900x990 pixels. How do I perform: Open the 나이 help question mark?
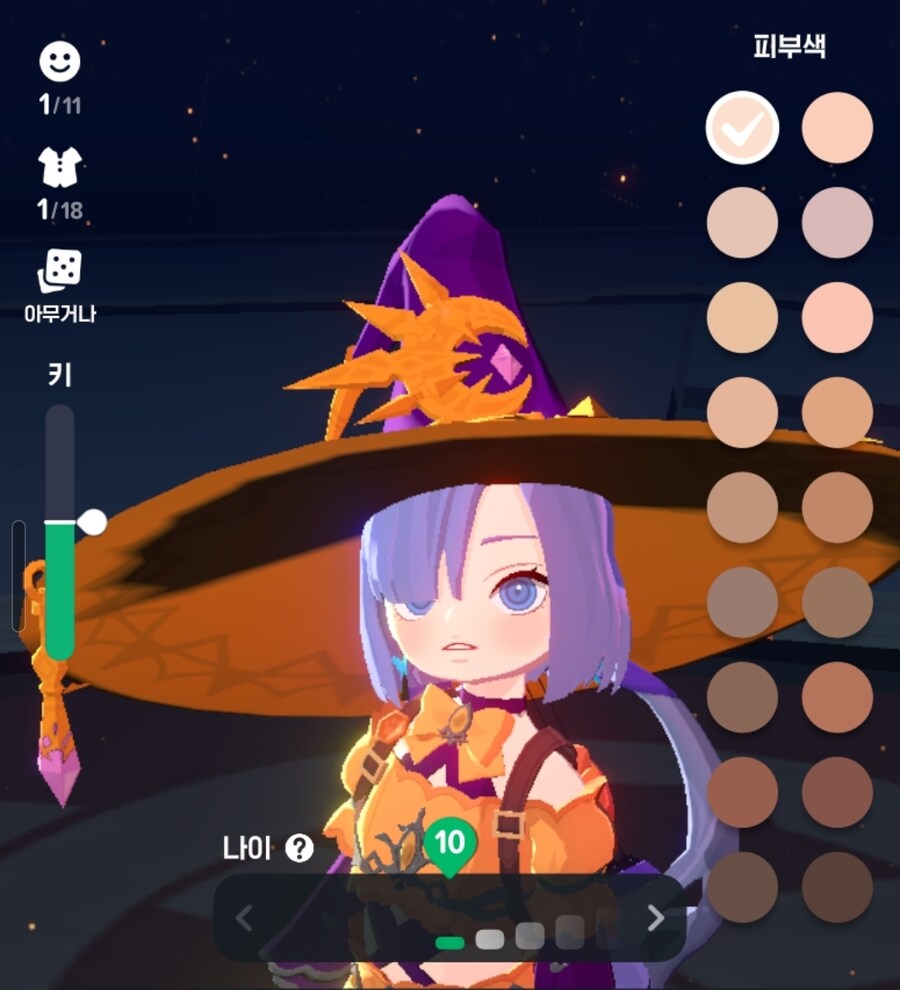[x=299, y=849]
